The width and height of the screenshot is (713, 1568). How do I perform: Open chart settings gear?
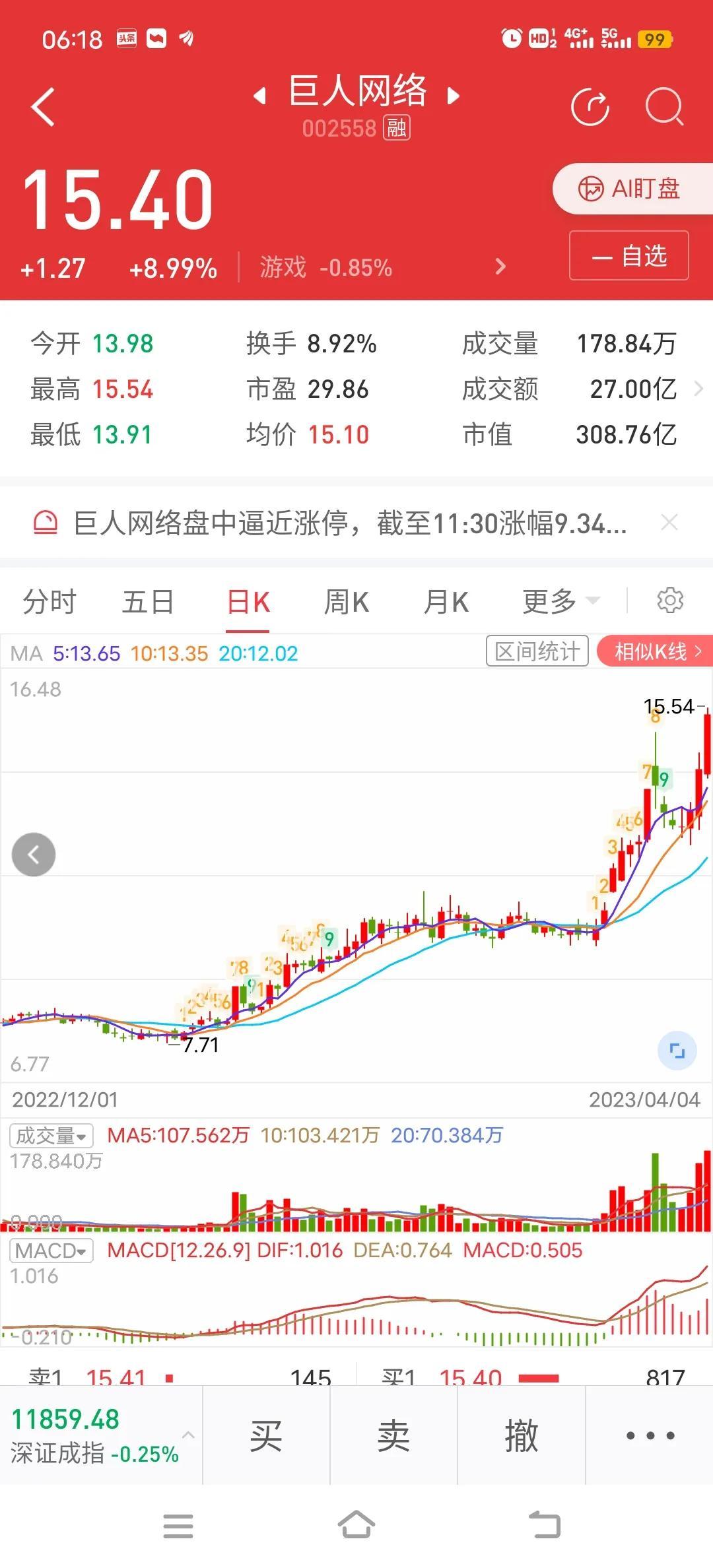(x=670, y=601)
